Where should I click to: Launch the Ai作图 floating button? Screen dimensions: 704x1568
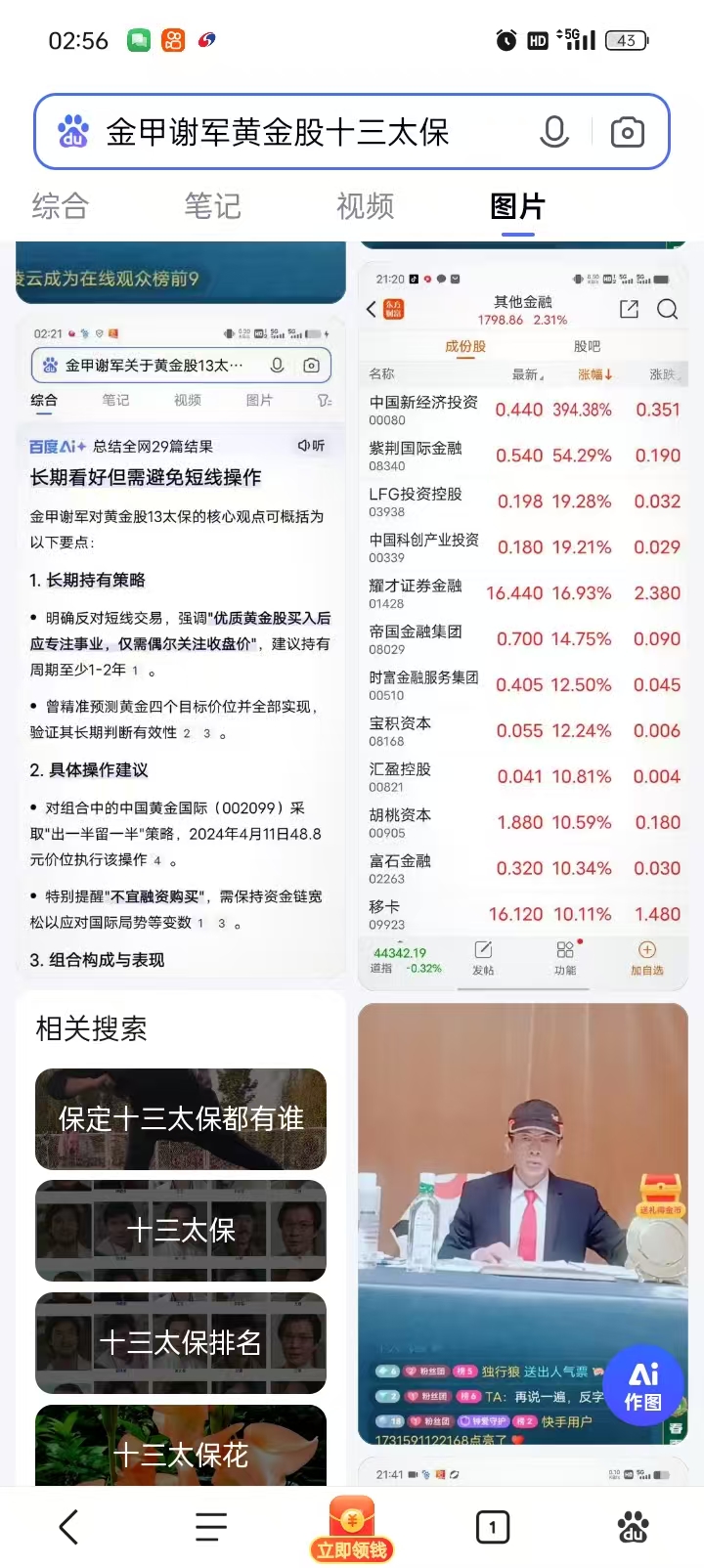click(x=642, y=1386)
